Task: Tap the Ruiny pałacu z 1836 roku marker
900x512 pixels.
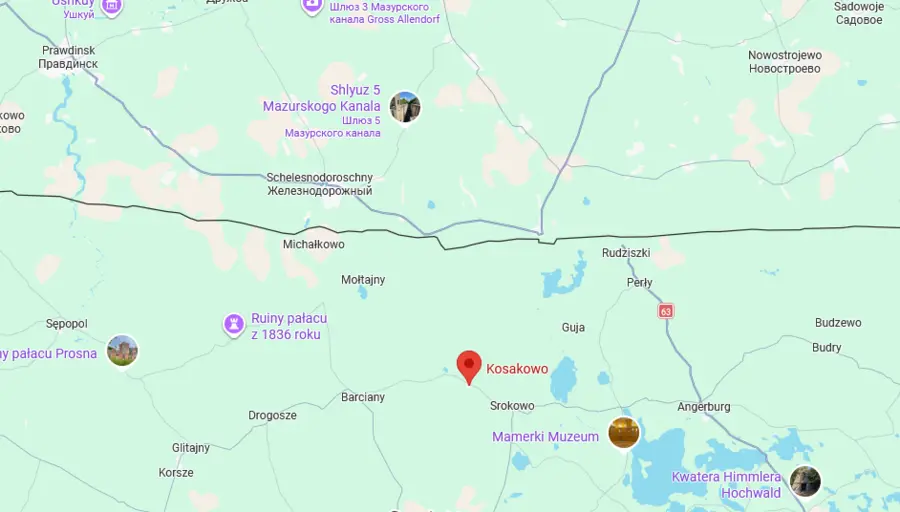Action: [233, 324]
